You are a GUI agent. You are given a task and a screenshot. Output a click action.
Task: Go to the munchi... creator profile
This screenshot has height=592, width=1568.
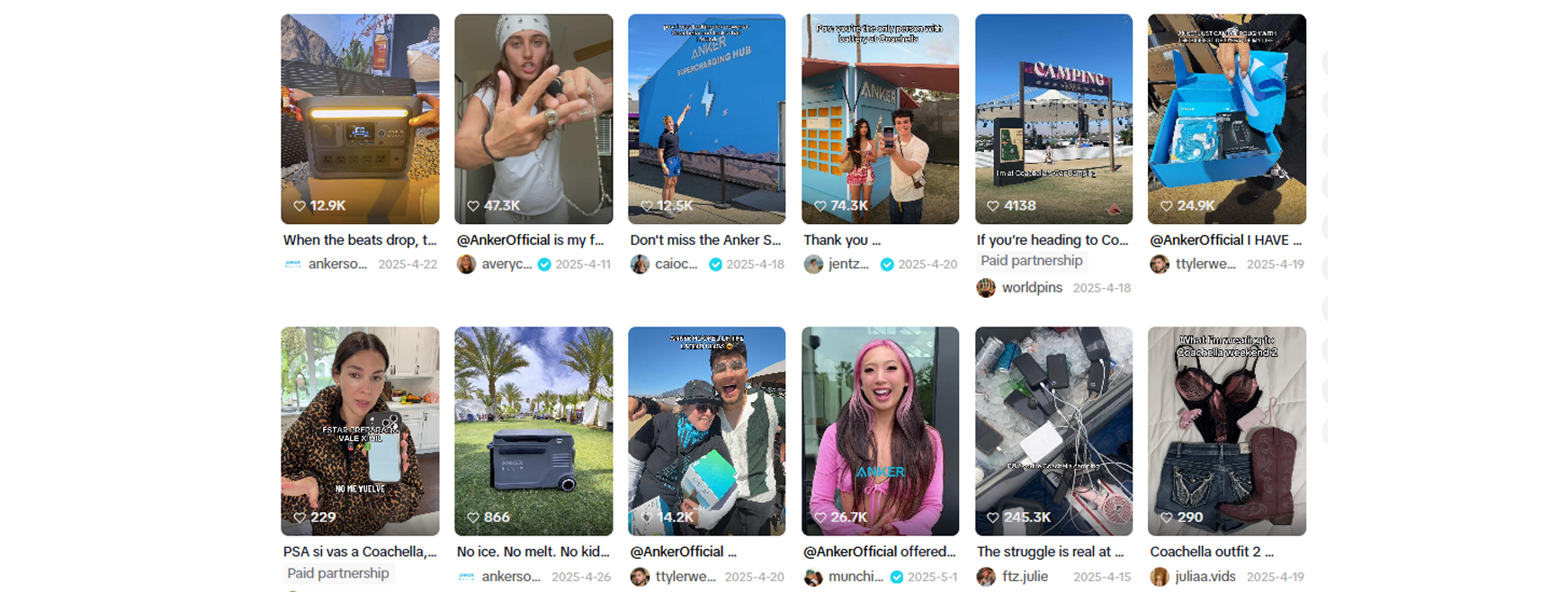pos(855,577)
